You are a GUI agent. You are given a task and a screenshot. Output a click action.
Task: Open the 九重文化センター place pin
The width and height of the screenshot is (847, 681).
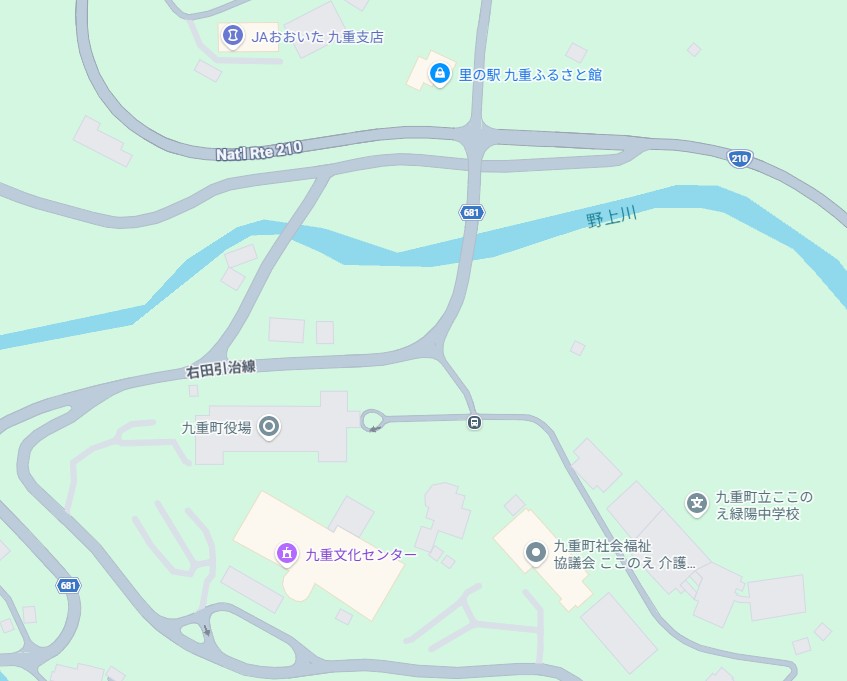click(287, 552)
